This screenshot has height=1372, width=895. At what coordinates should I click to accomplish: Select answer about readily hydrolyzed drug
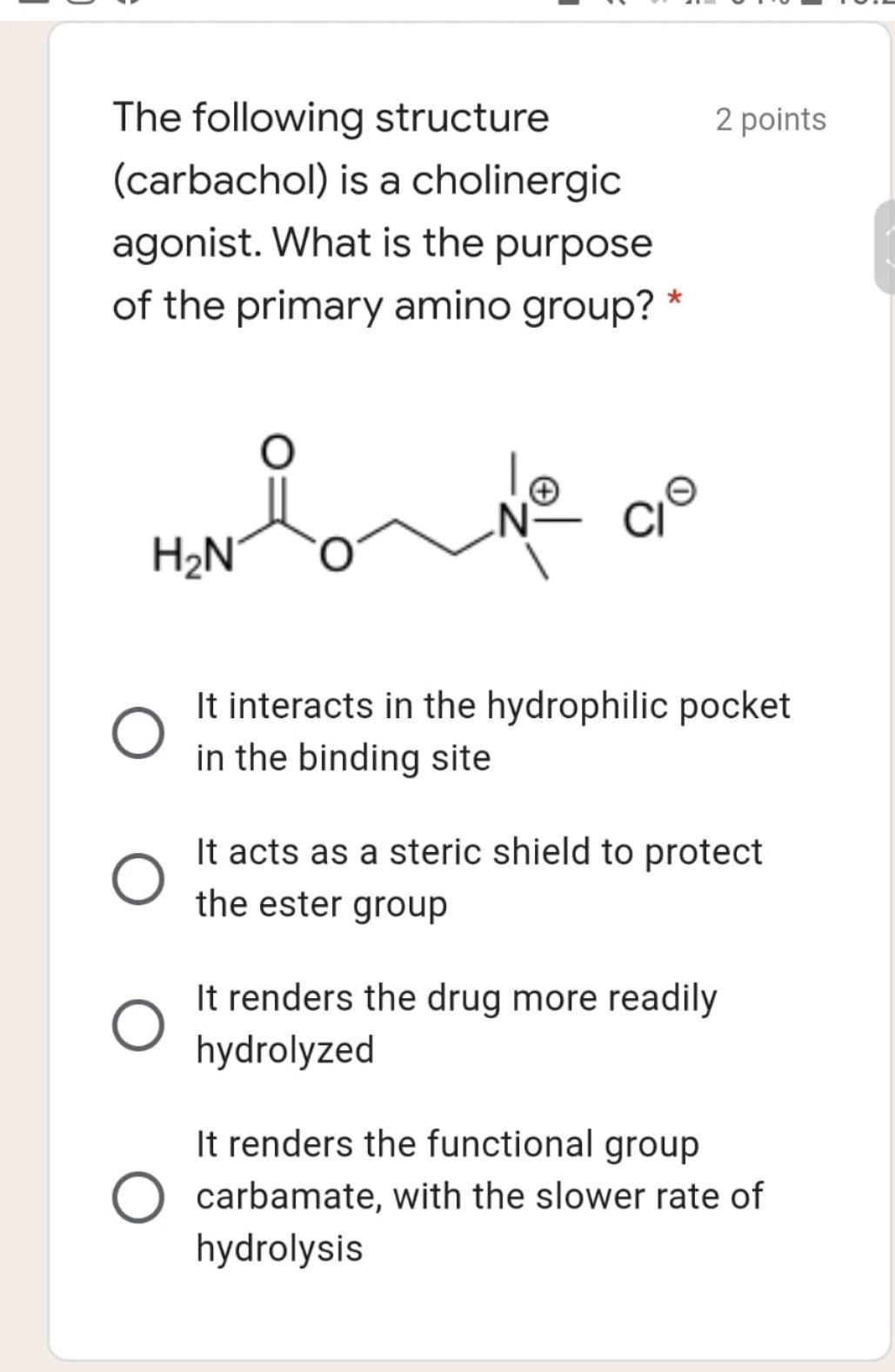[x=139, y=1024]
